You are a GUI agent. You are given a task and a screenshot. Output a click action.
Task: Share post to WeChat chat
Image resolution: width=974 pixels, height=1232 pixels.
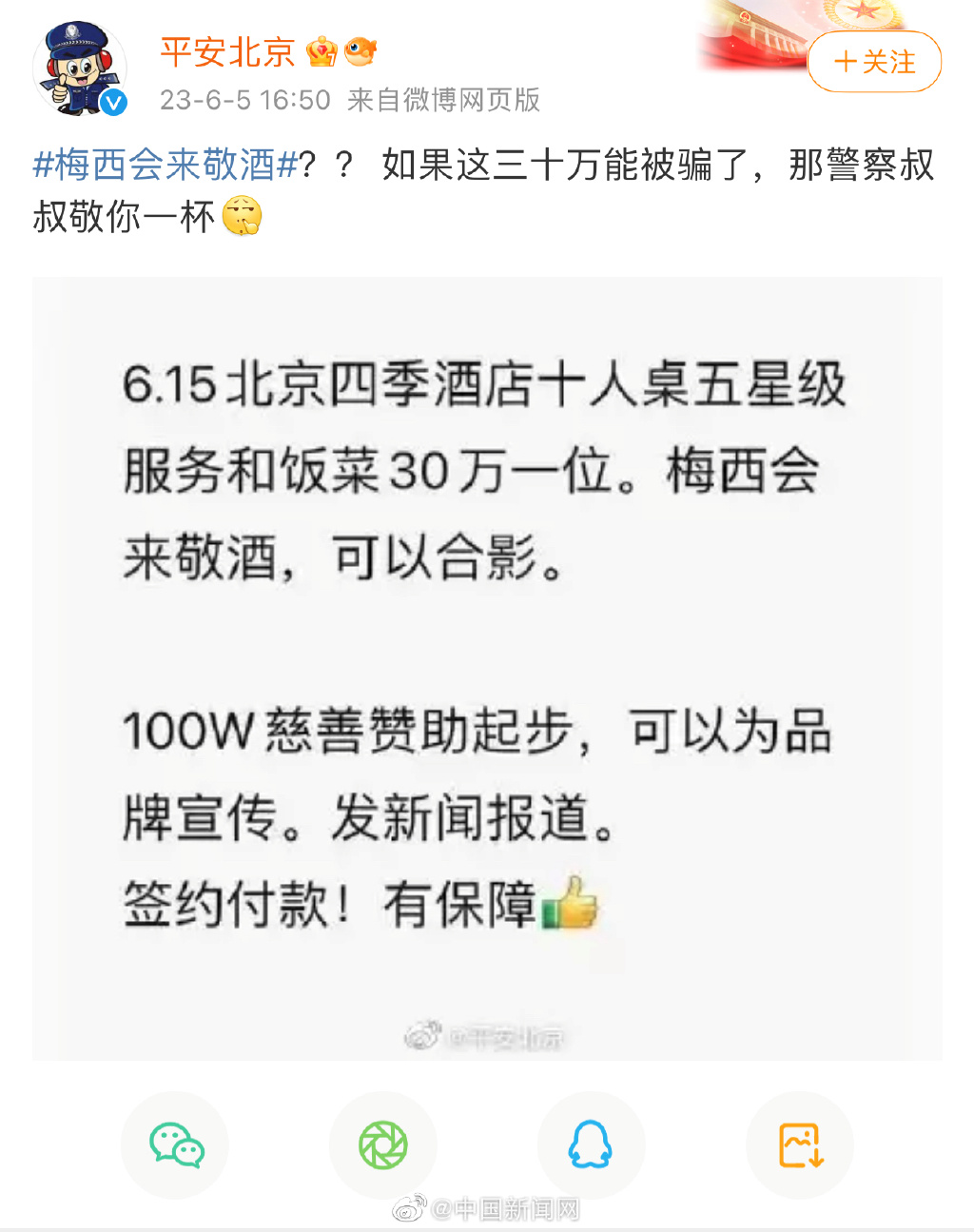(x=176, y=1144)
